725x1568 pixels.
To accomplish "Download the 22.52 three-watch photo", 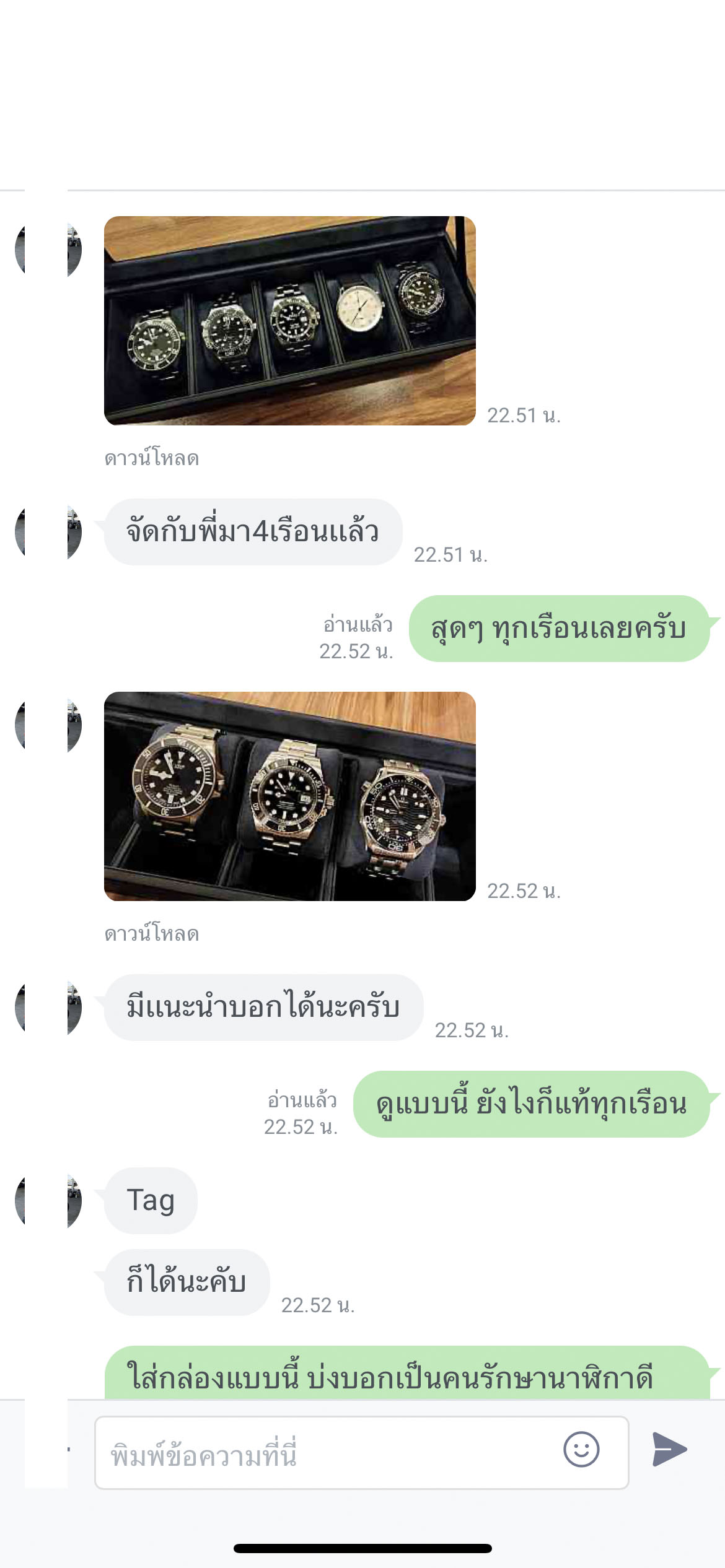I will 152,934.
